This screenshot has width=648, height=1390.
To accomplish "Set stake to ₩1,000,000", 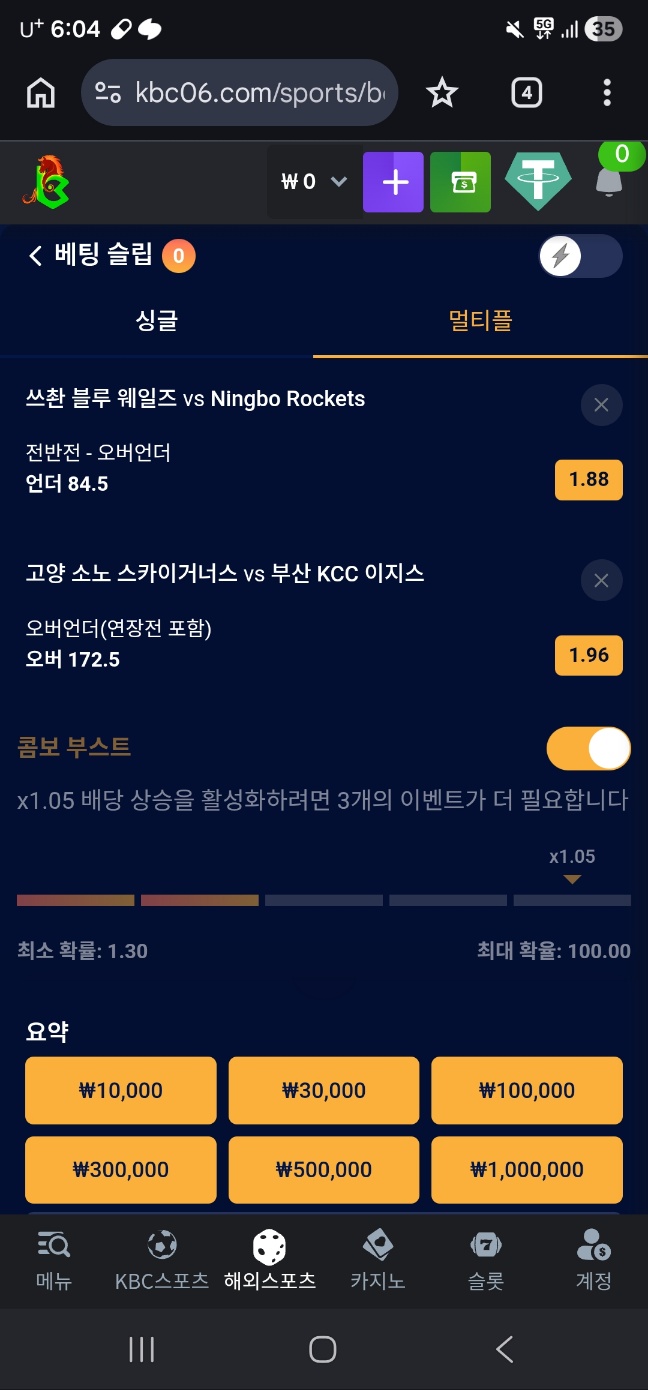I will coord(527,1169).
